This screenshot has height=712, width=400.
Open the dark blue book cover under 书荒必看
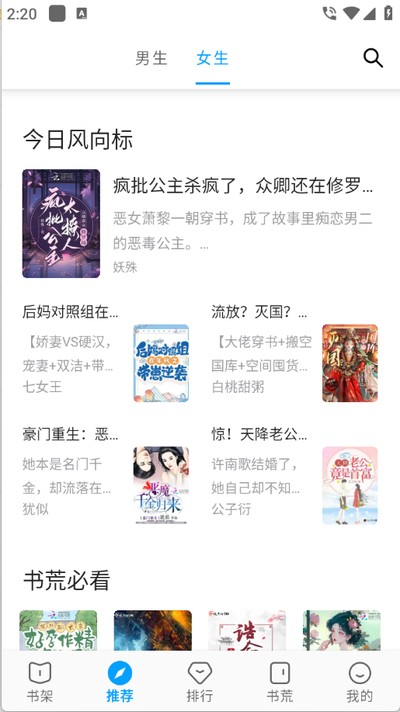click(153, 630)
